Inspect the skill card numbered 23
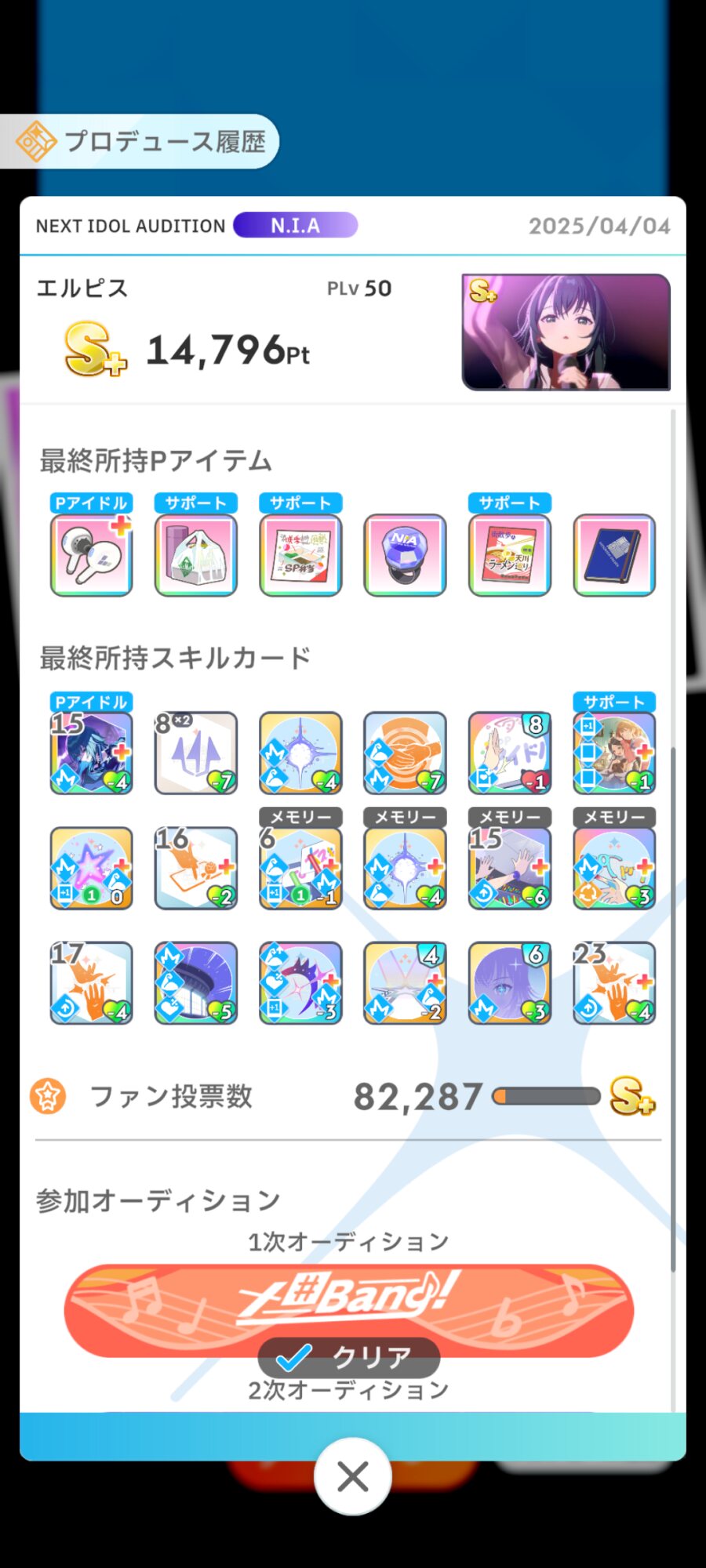The image size is (706, 1568). [614, 982]
